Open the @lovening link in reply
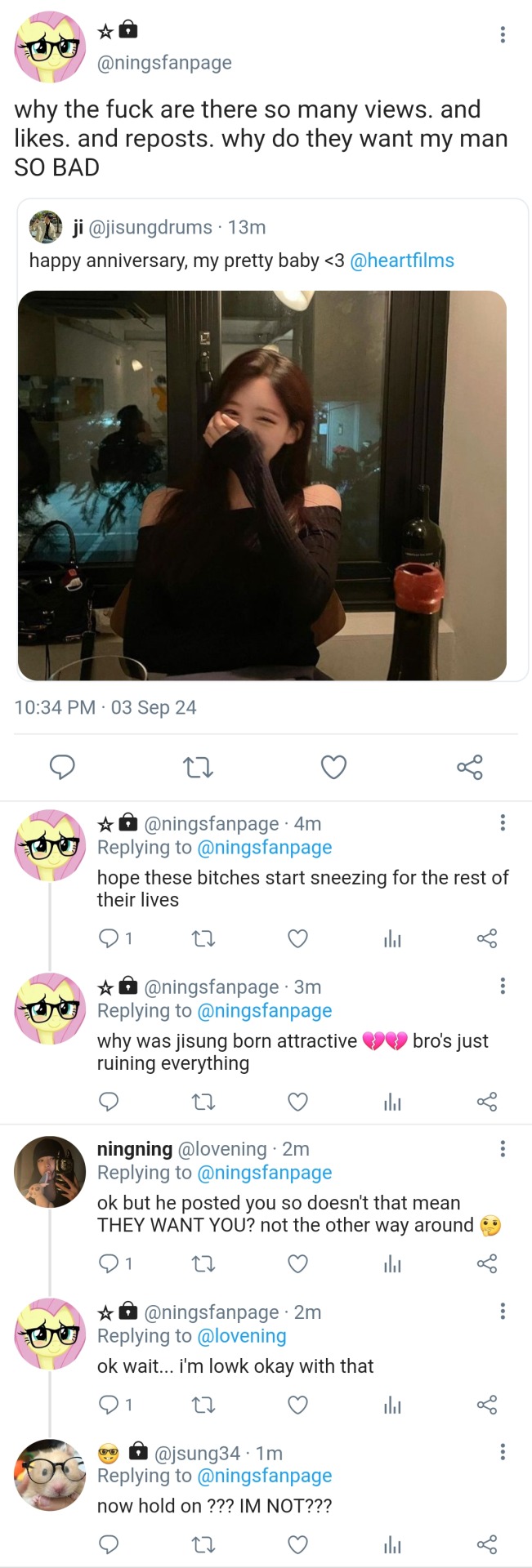 point(242,1336)
